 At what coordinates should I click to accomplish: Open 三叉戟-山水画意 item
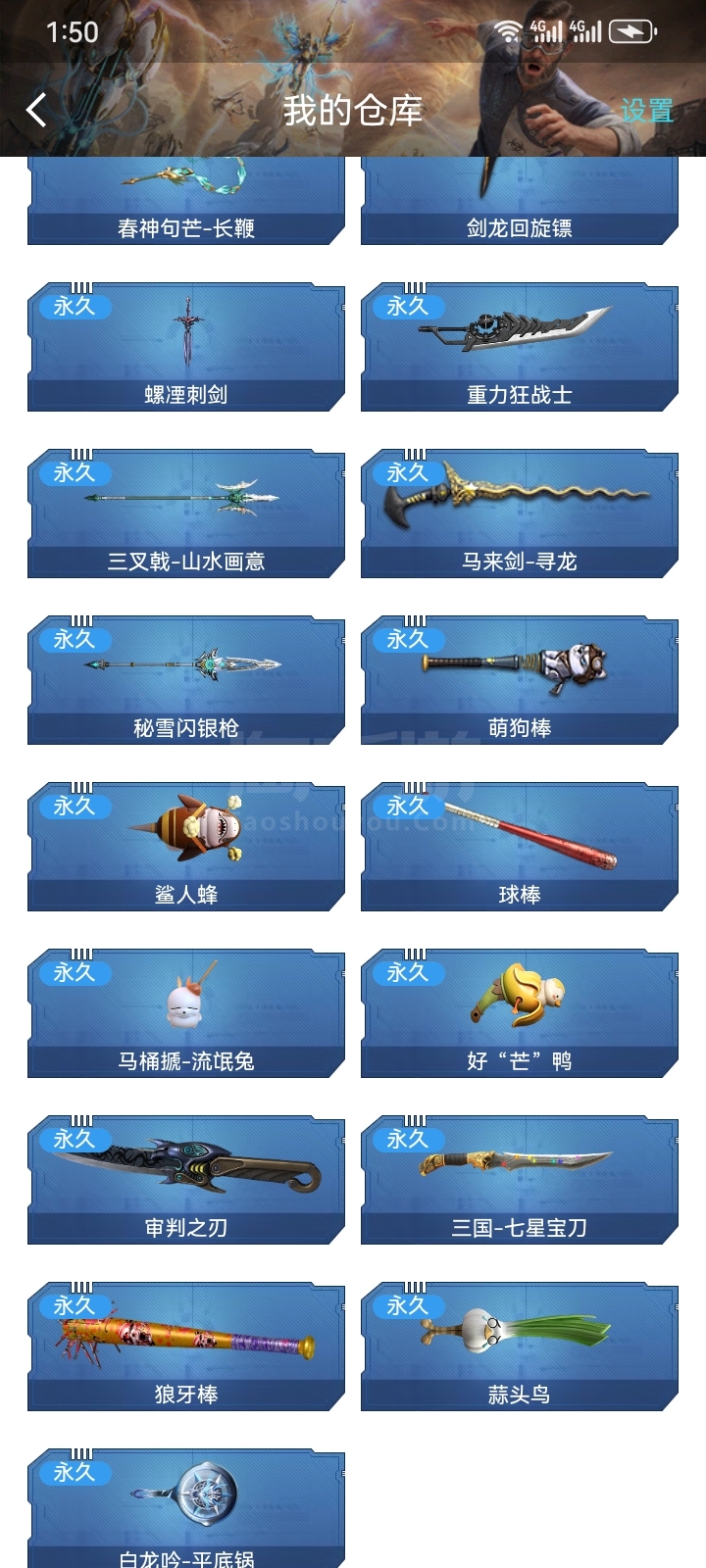click(x=186, y=514)
